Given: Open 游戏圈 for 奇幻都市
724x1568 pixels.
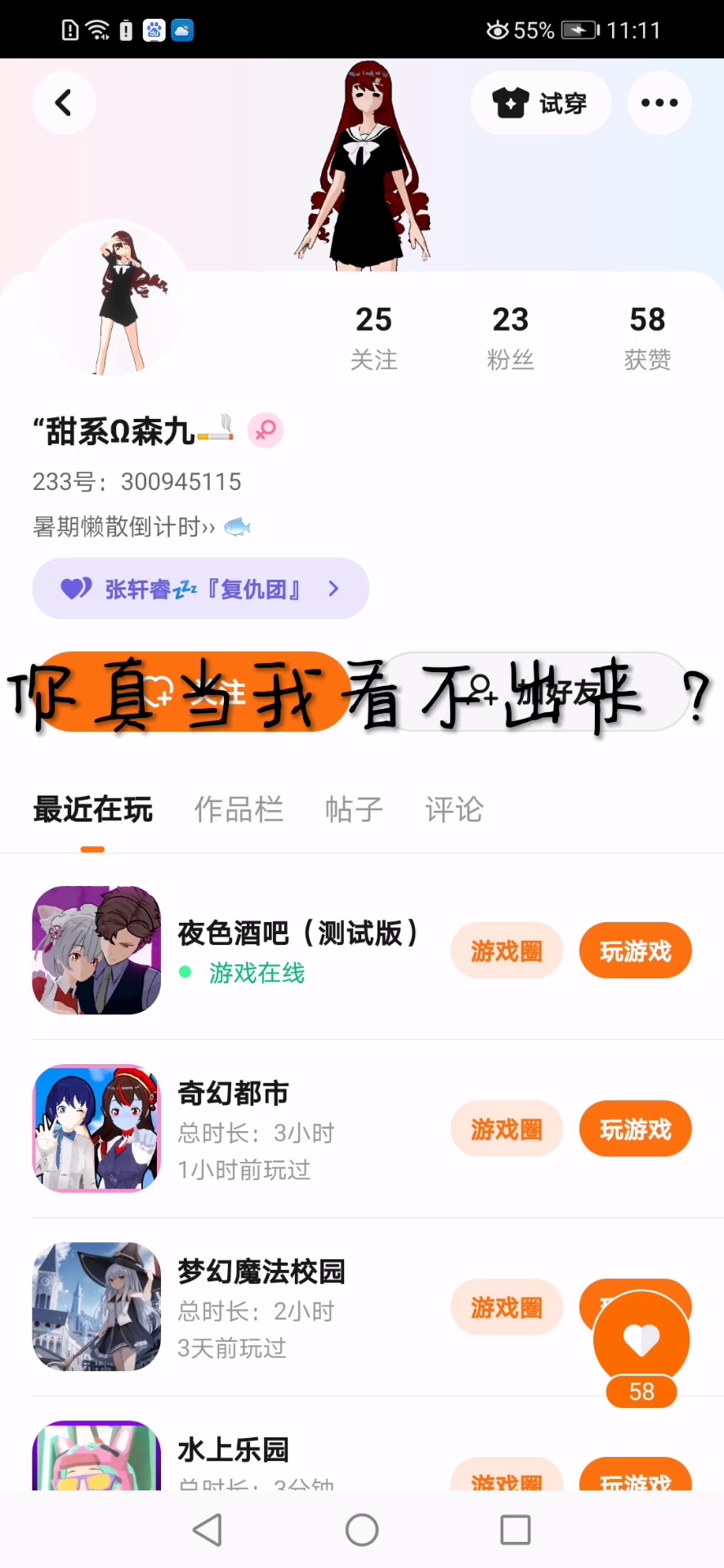Looking at the screenshot, I should pyautogui.click(x=506, y=1129).
